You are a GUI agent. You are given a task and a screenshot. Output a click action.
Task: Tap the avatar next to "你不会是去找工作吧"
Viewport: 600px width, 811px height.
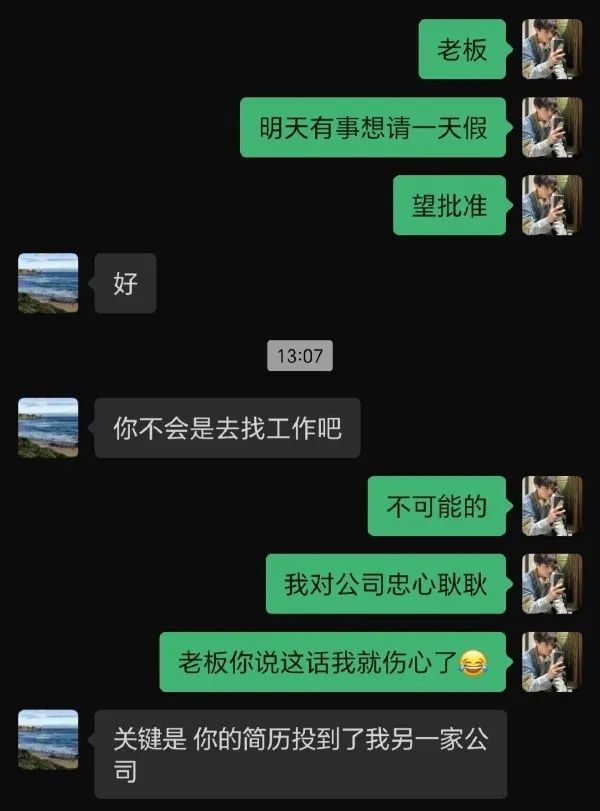[48, 427]
